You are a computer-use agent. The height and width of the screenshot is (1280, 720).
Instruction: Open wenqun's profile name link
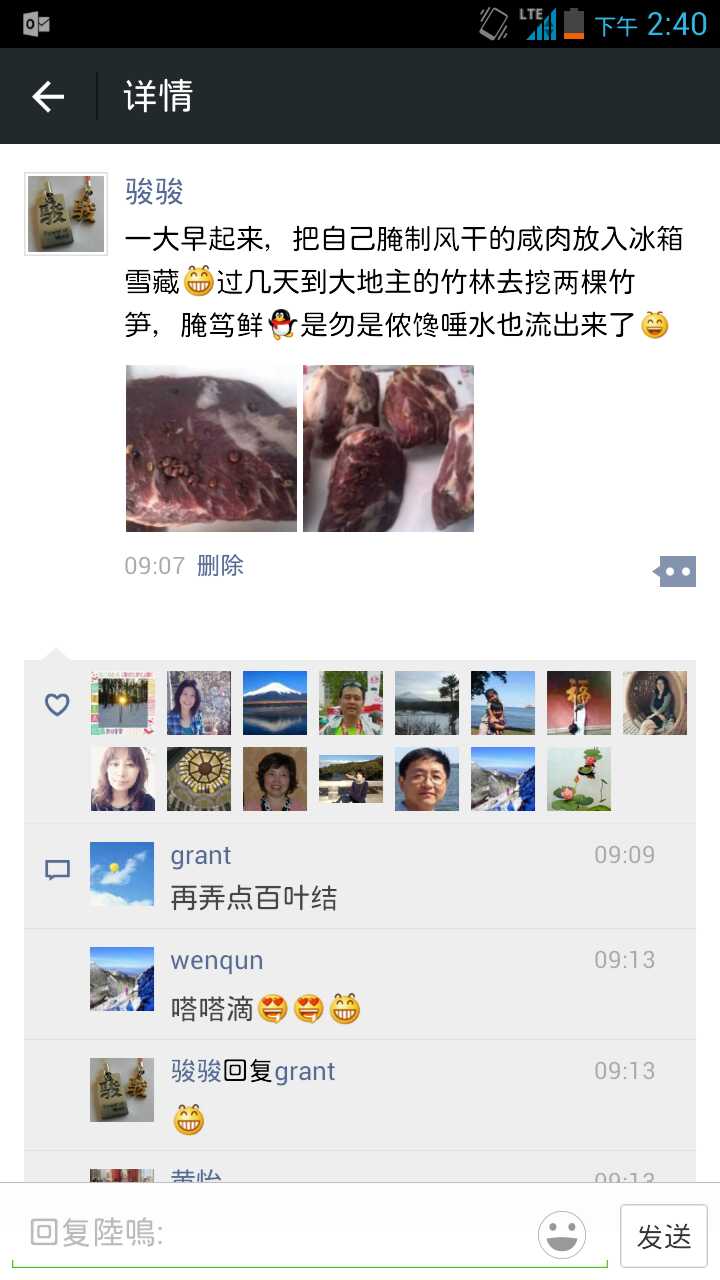point(217,961)
